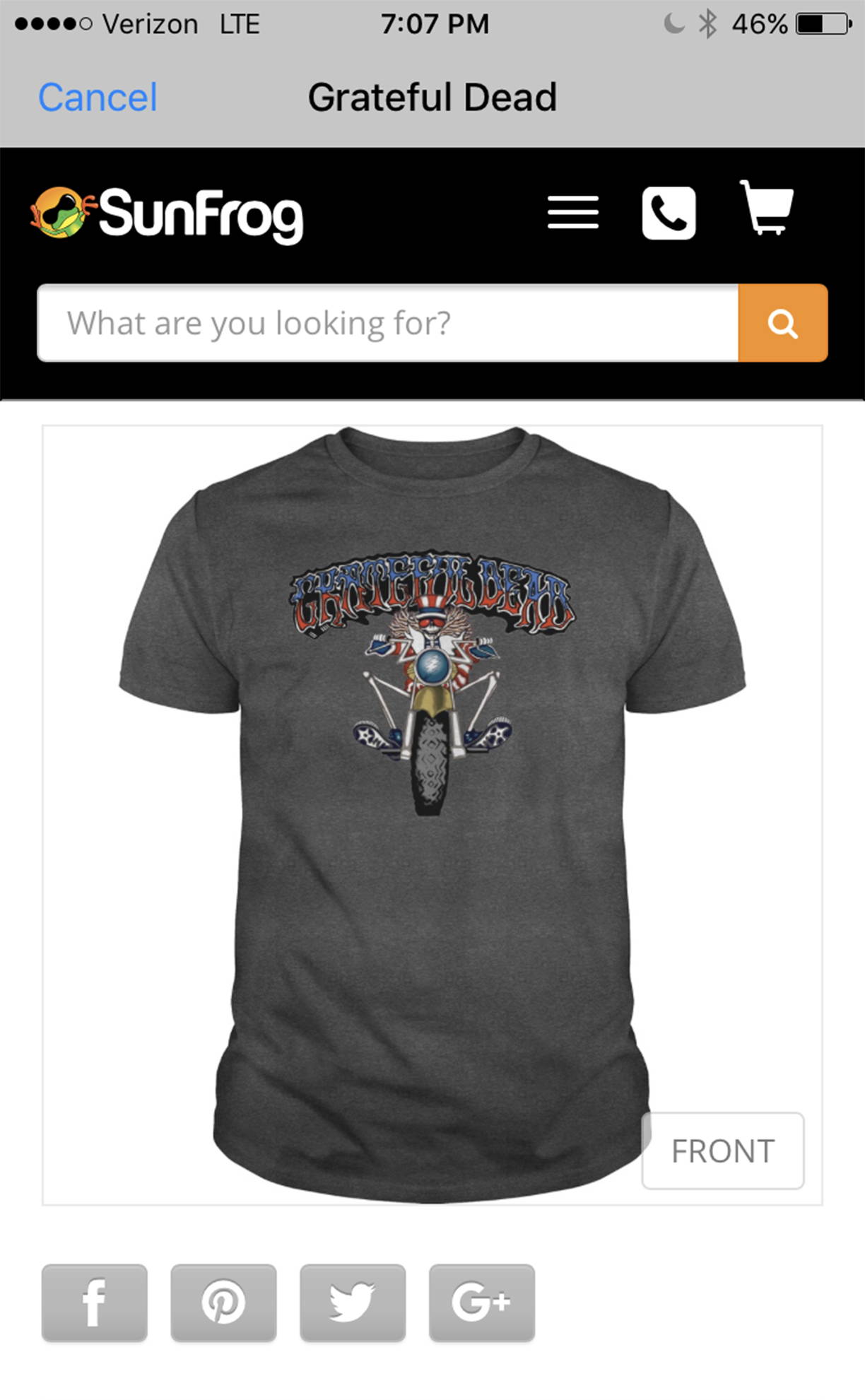Screen dimensions: 865x1400
Task: Tap the orange search button
Action: pos(783,323)
